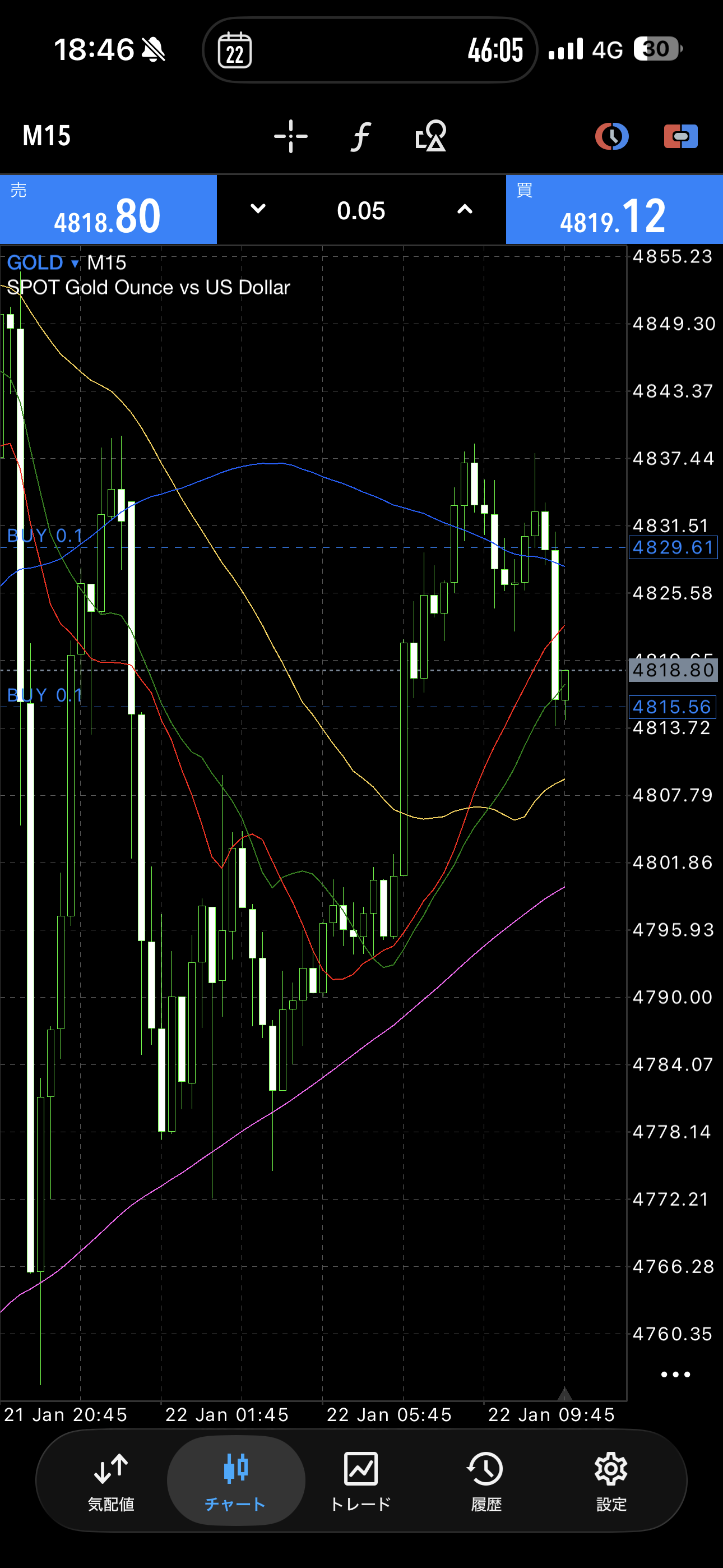Activate the crosshair tool
Screen dimensions: 723x1568
[291, 136]
